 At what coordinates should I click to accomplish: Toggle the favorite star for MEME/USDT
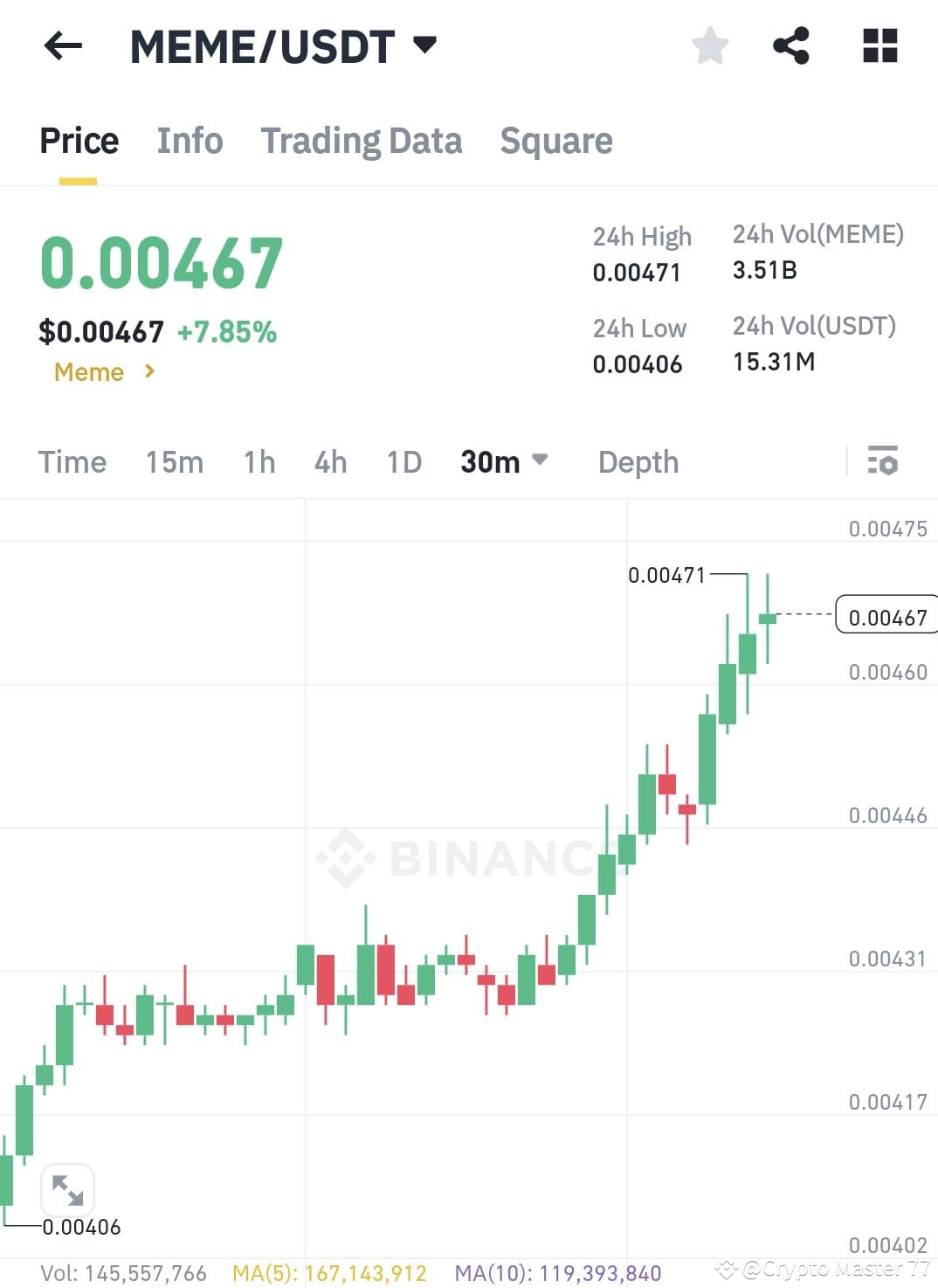click(710, 45)
